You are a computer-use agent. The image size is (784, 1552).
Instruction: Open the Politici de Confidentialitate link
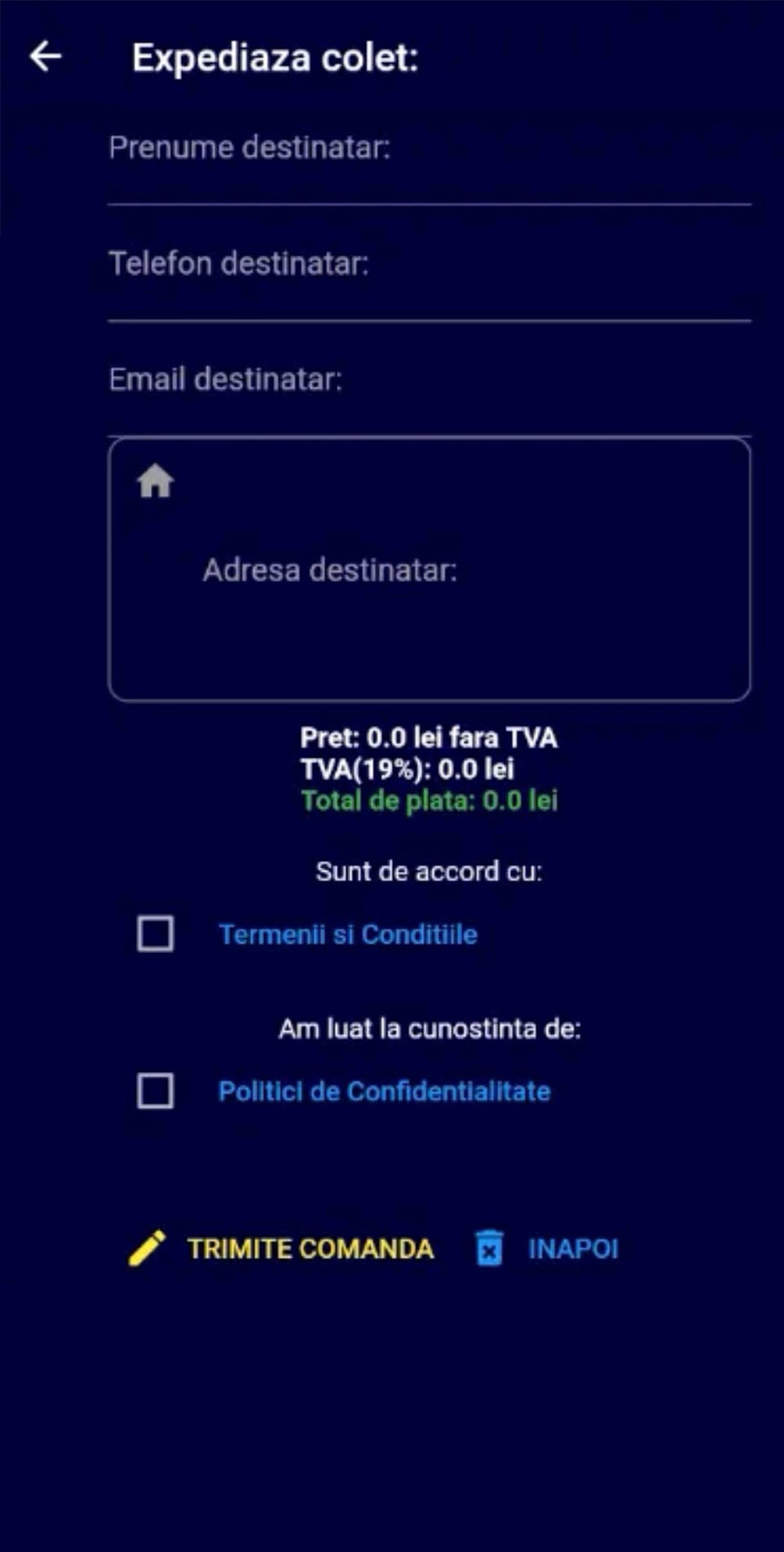tap(384, 1091)
